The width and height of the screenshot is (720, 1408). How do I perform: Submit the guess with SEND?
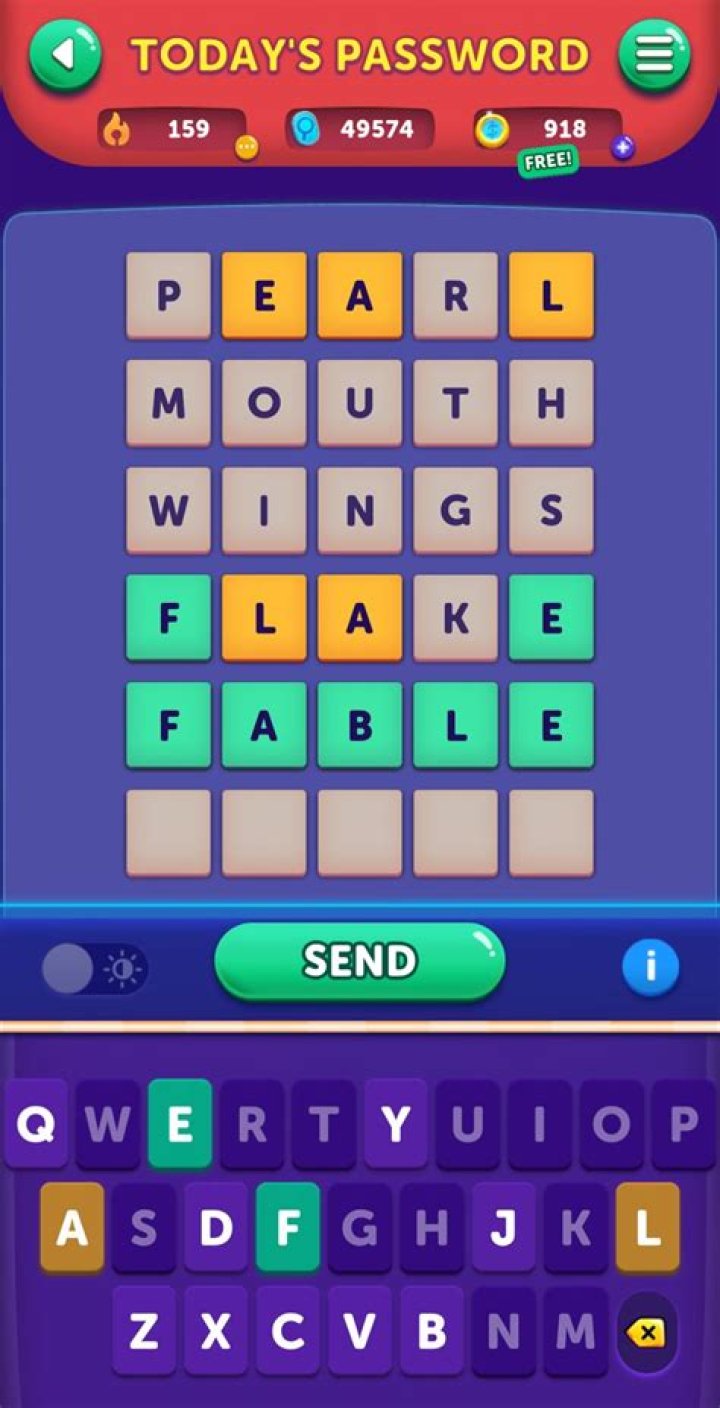360,961
